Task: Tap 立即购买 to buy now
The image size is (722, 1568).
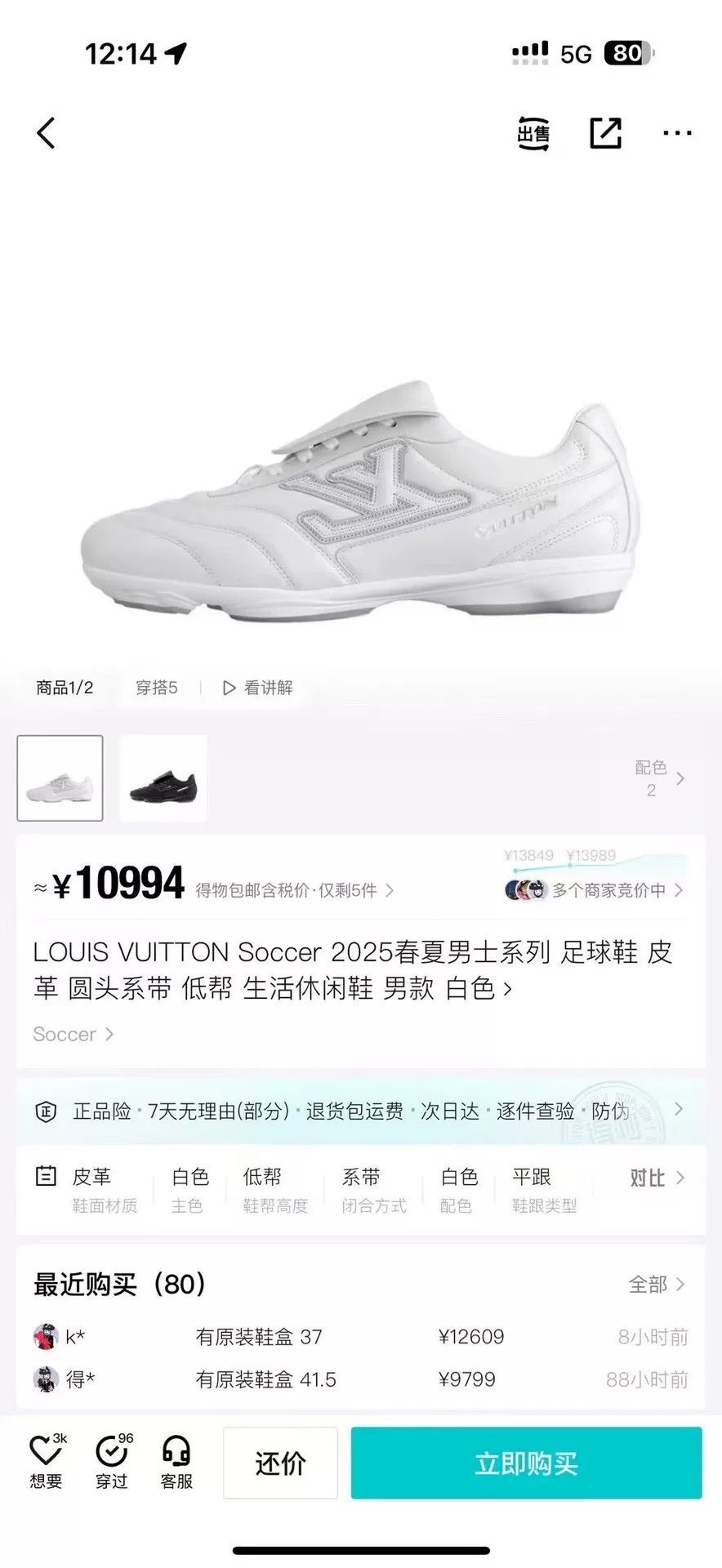Action: 527,1463
